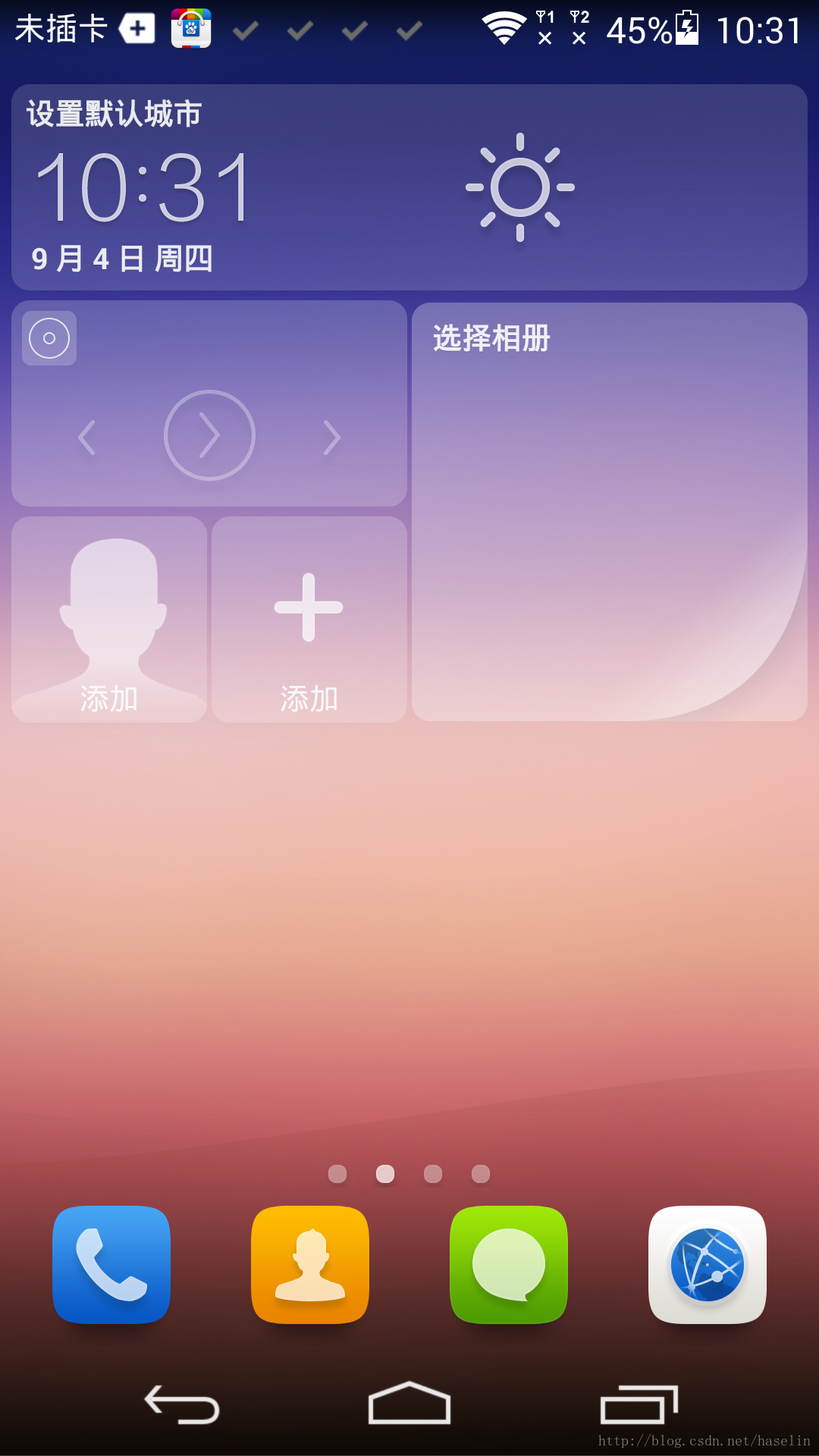Open the orange Contacts app
Viewport: 819px width, 1456px height.
[310, 1264]
